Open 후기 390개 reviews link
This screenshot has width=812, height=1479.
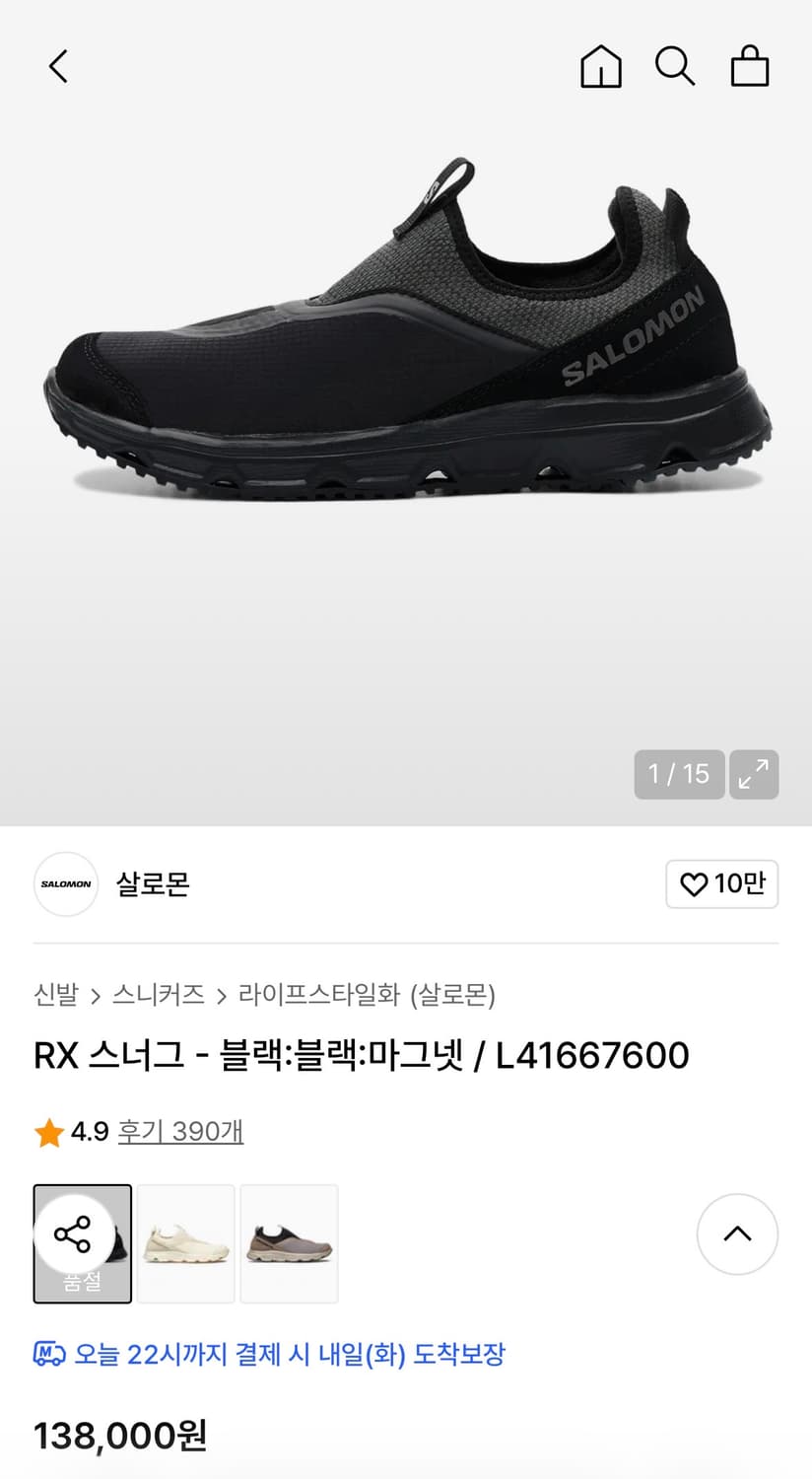[x=180, y=1131]
